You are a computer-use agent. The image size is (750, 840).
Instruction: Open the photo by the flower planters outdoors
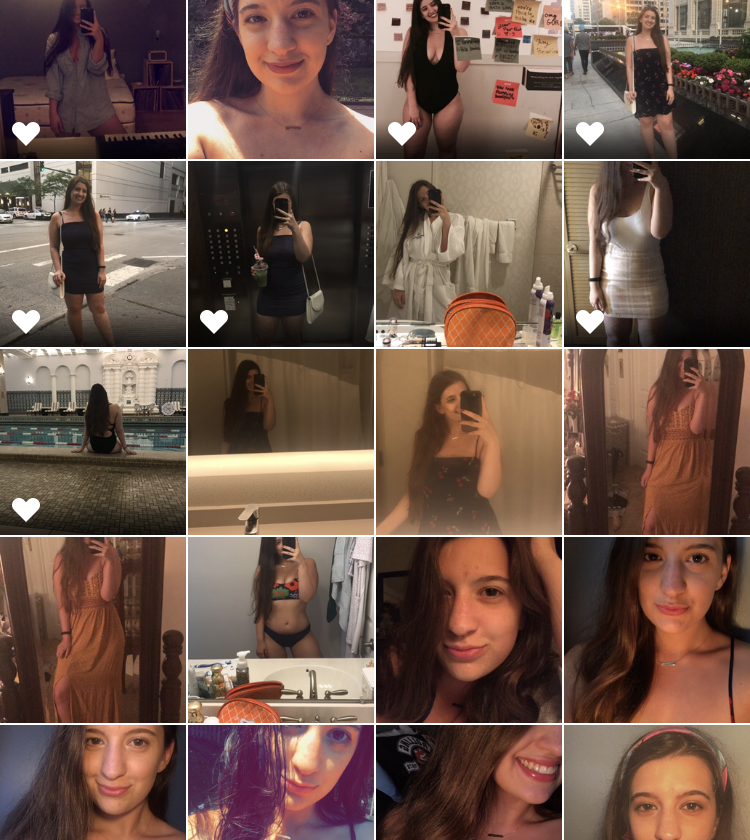[x=656, y=78]
